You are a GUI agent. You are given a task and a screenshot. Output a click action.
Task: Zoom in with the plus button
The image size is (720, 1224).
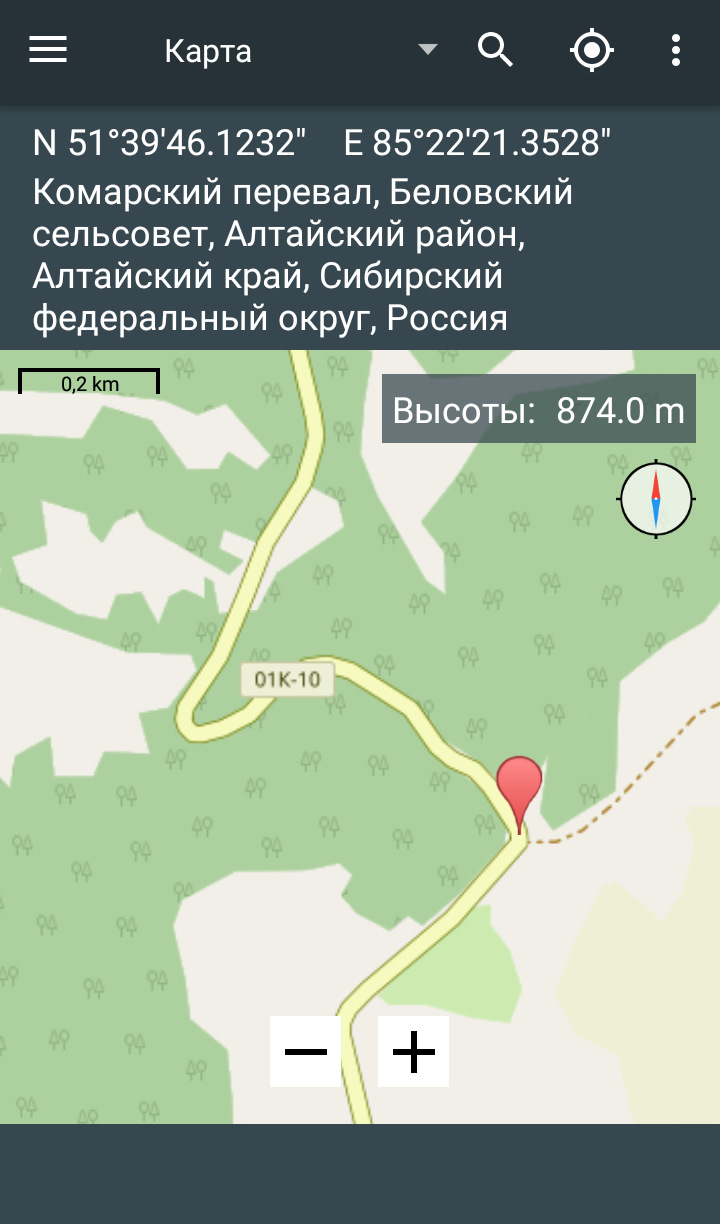click(x=413, y=1051)
